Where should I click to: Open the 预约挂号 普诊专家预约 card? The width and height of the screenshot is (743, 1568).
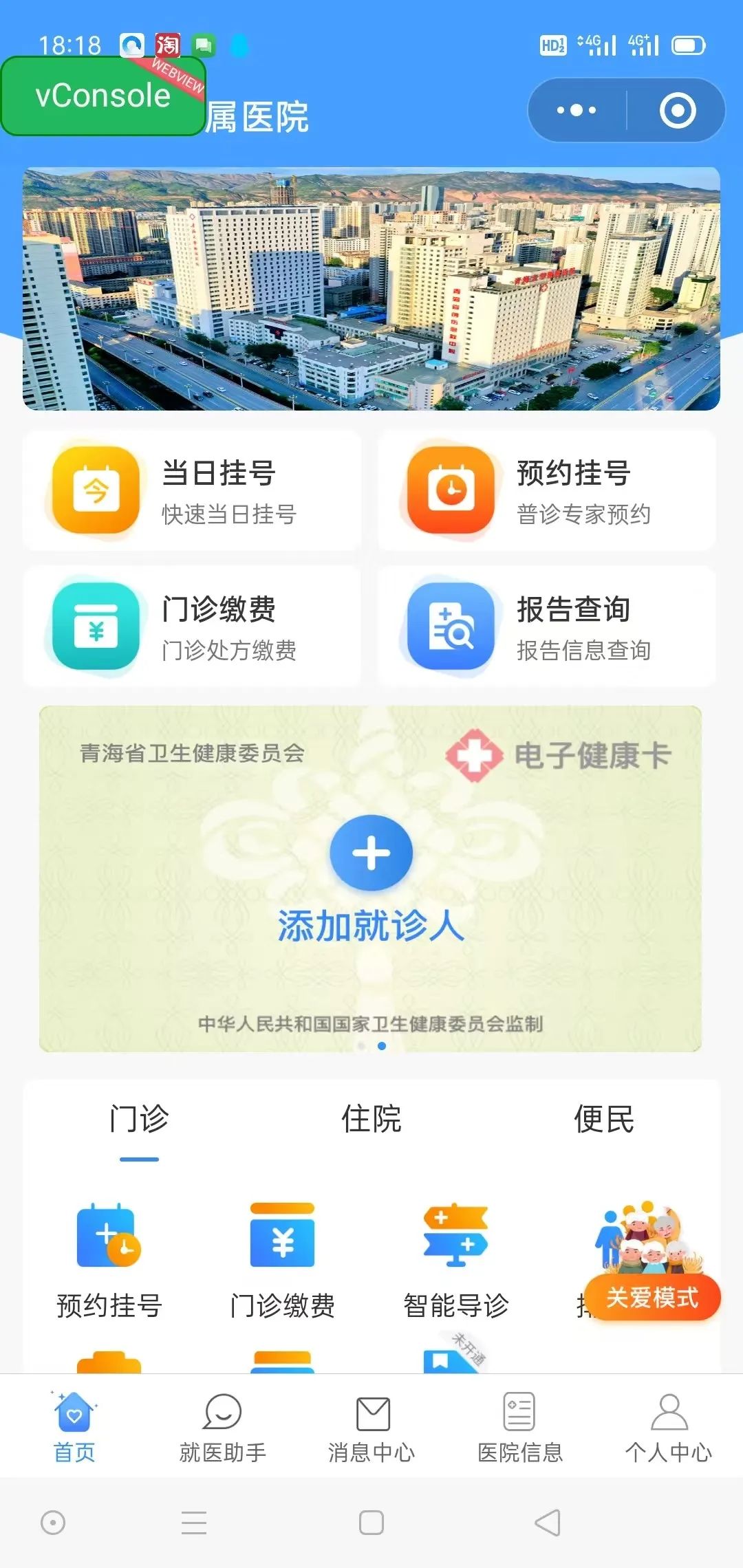547,491
